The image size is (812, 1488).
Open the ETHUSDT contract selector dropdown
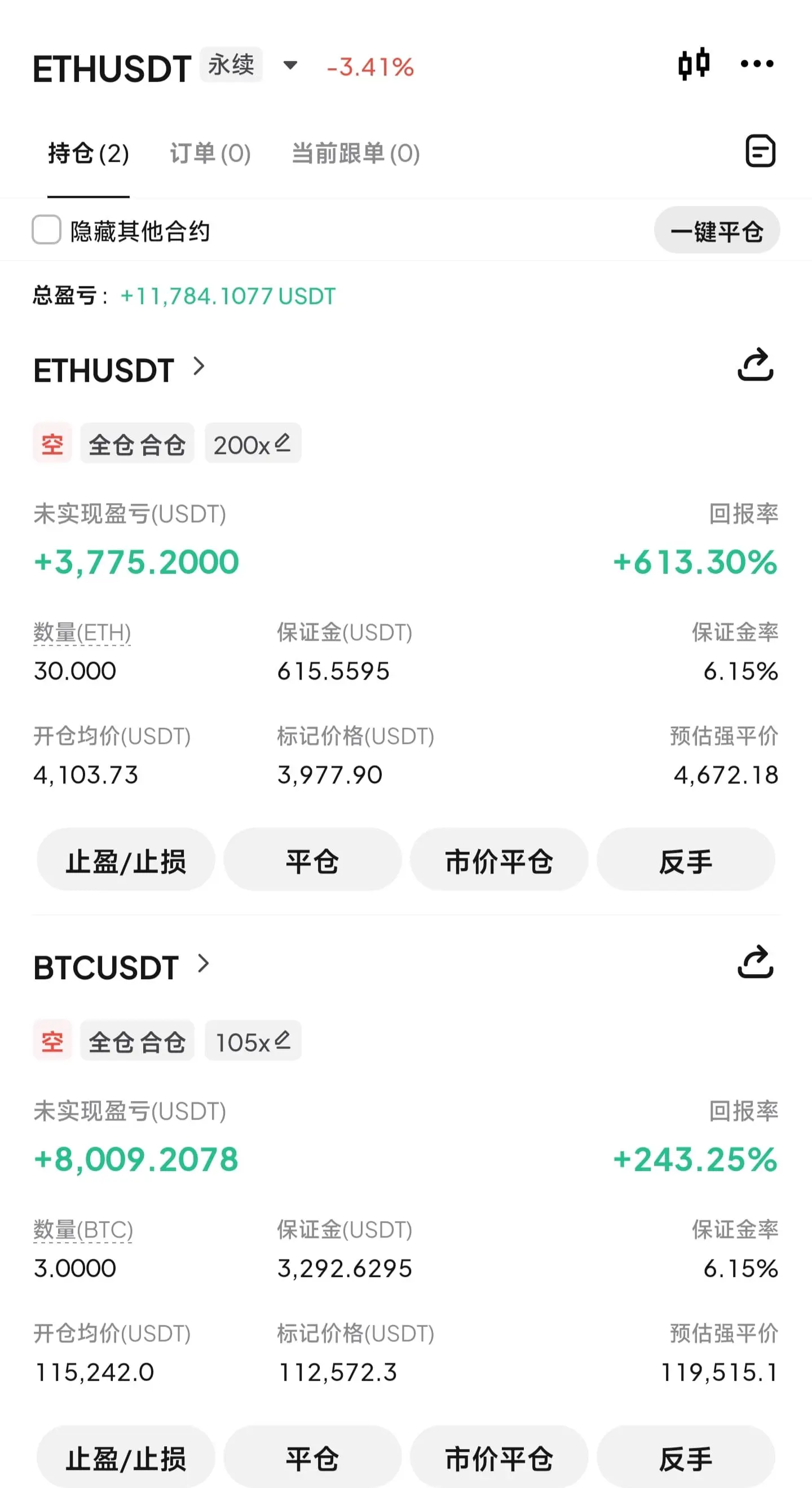pyautogui.click(x=290, y=65)
